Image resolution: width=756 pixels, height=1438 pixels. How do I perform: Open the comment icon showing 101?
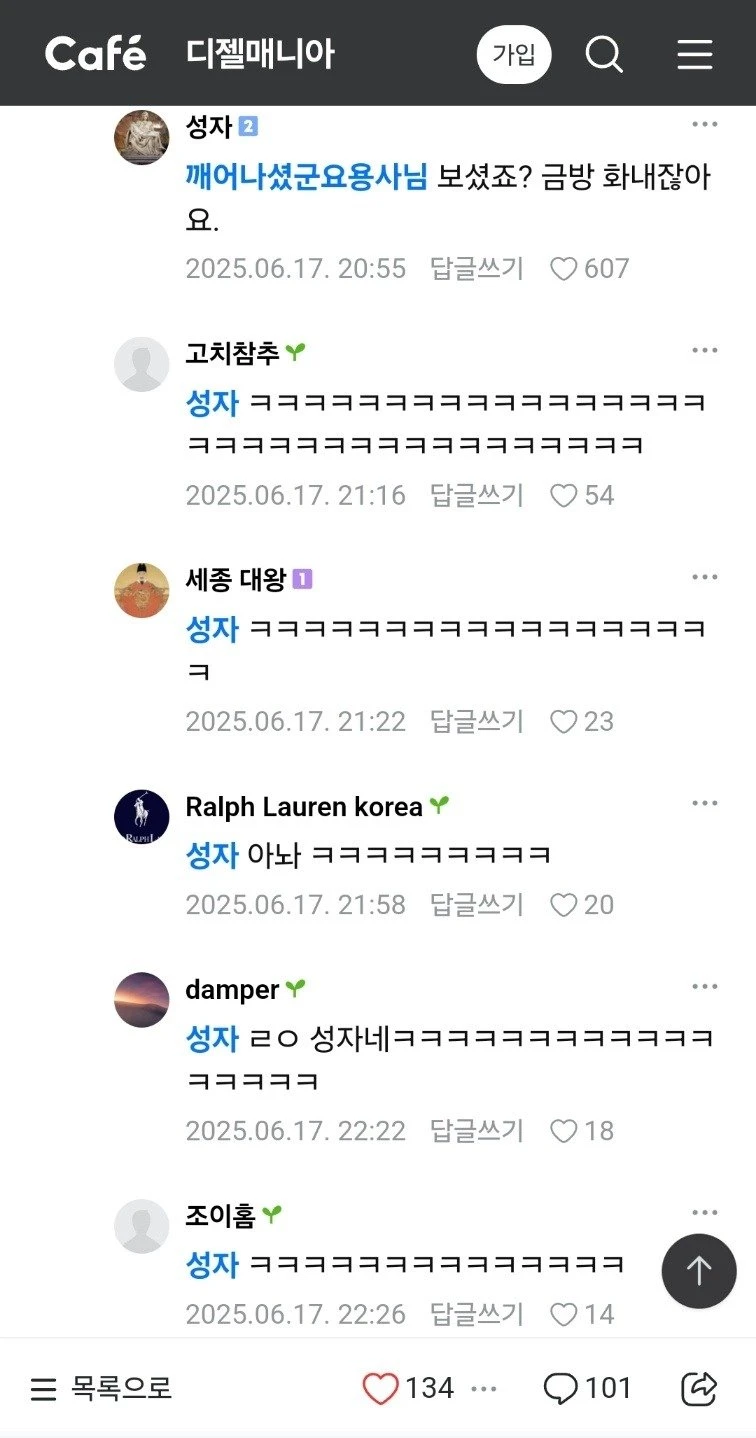pyautogui.click(x=586, y=1388)
